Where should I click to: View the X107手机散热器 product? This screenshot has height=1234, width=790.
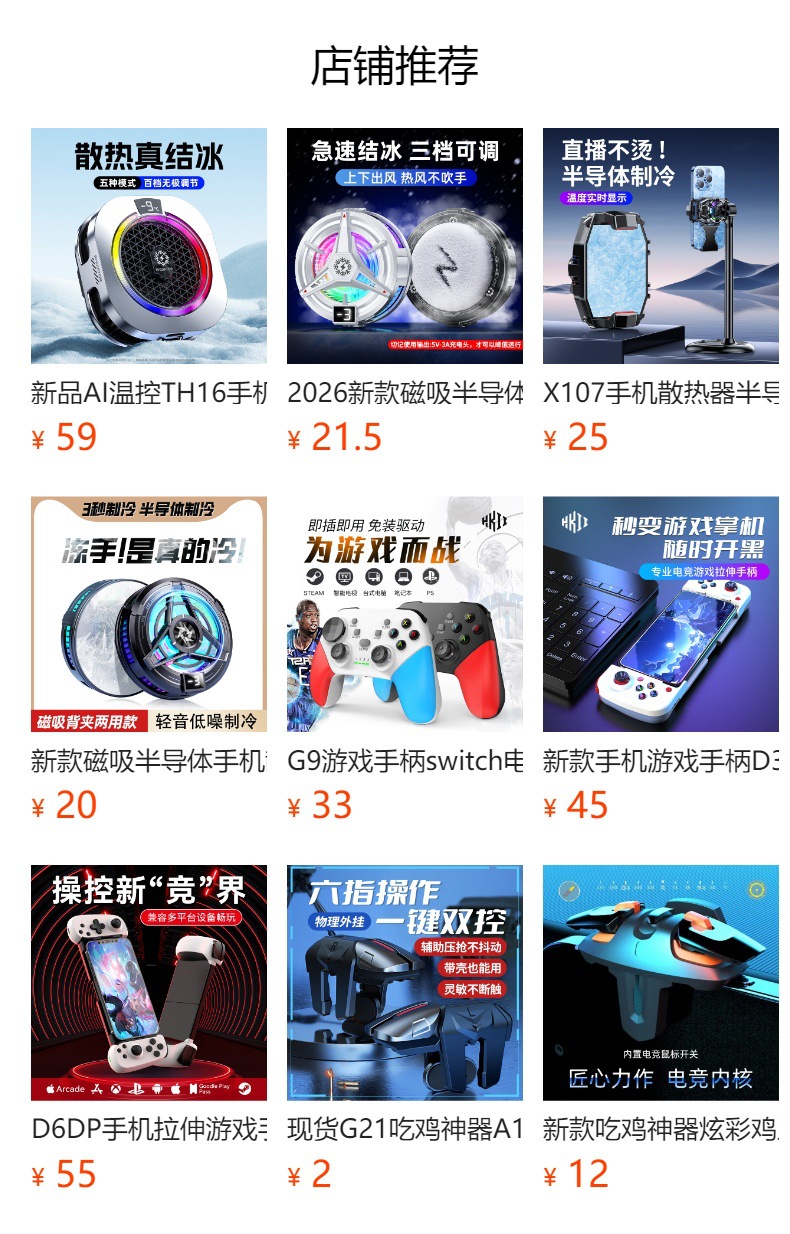661,292
